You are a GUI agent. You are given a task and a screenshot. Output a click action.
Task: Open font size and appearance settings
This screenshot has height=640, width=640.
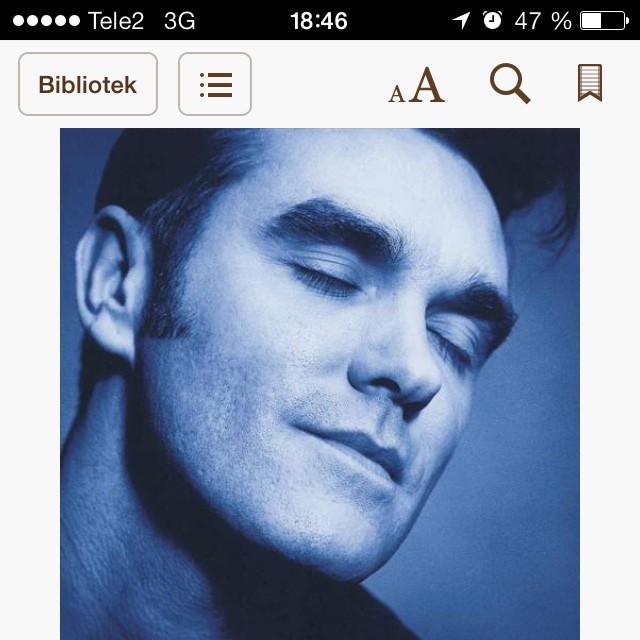(416, 85)
